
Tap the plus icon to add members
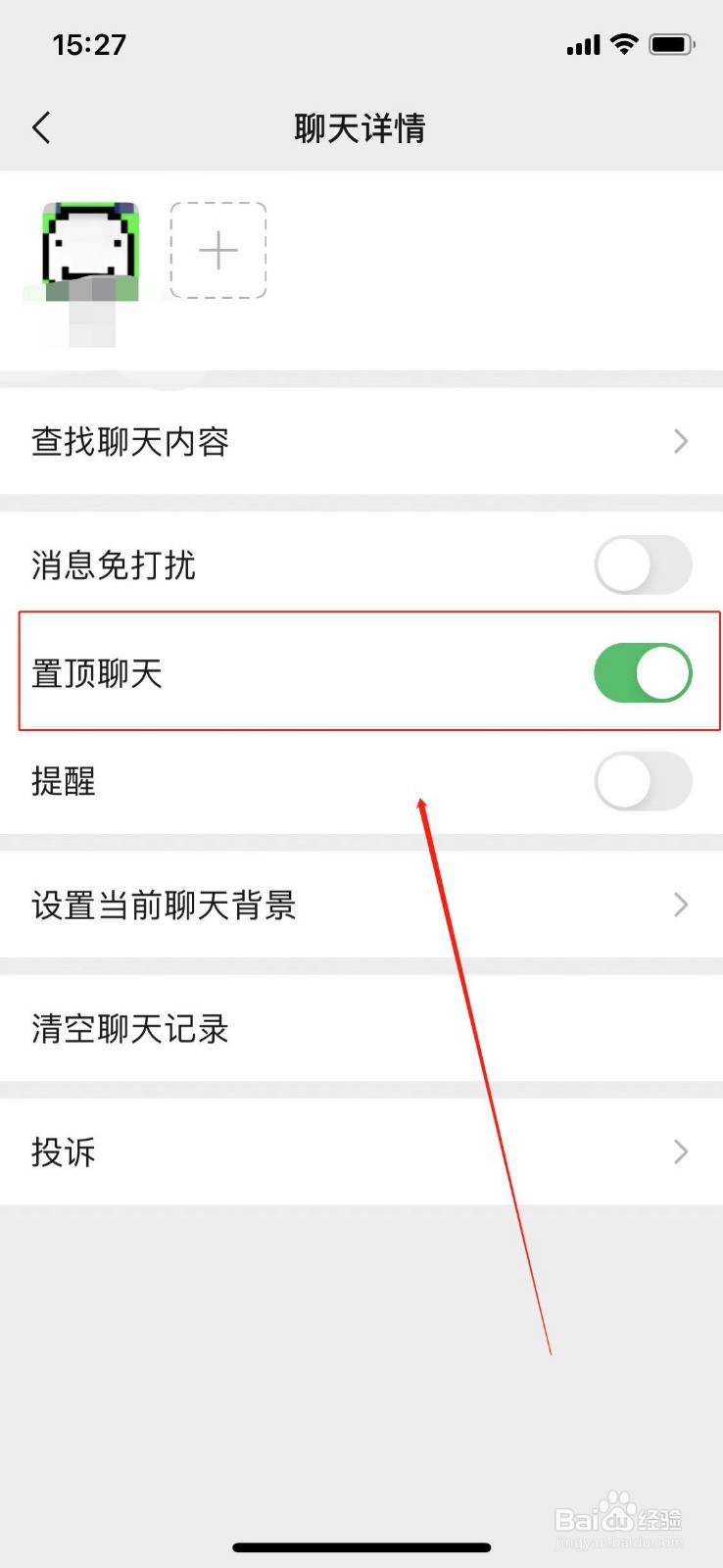(217, 249)
